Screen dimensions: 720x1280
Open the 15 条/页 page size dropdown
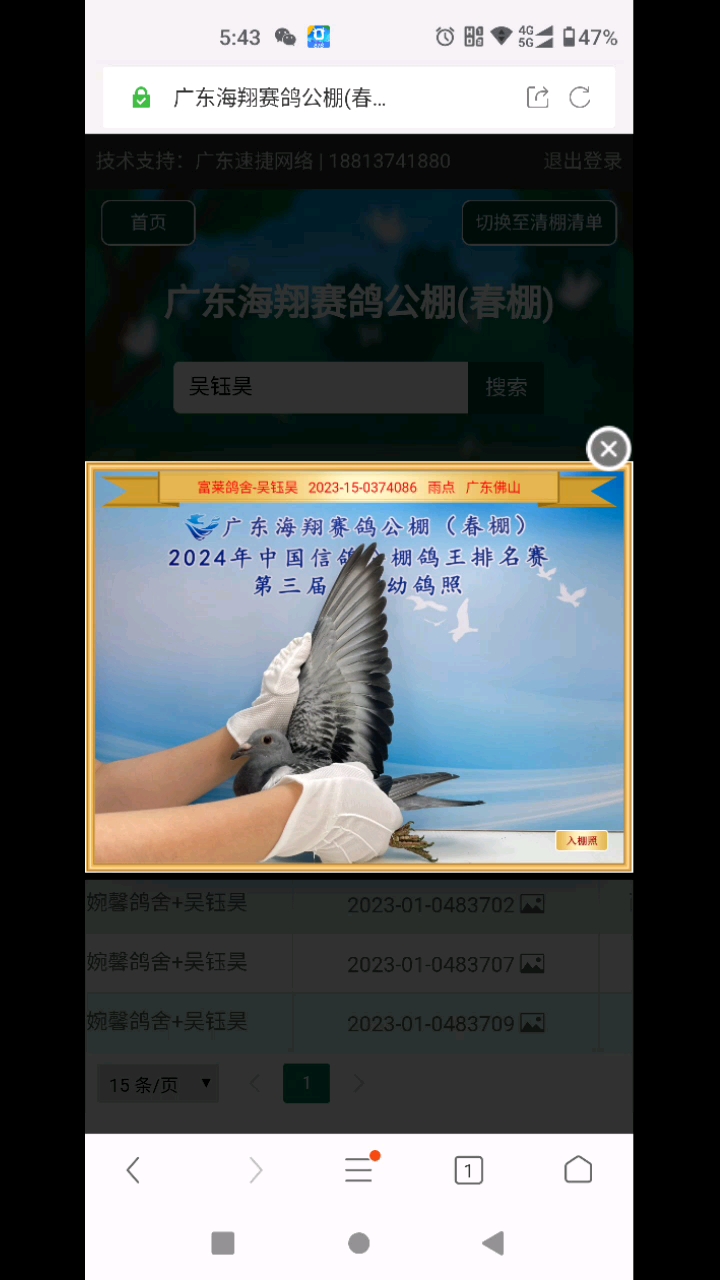tap(158, 1084)
